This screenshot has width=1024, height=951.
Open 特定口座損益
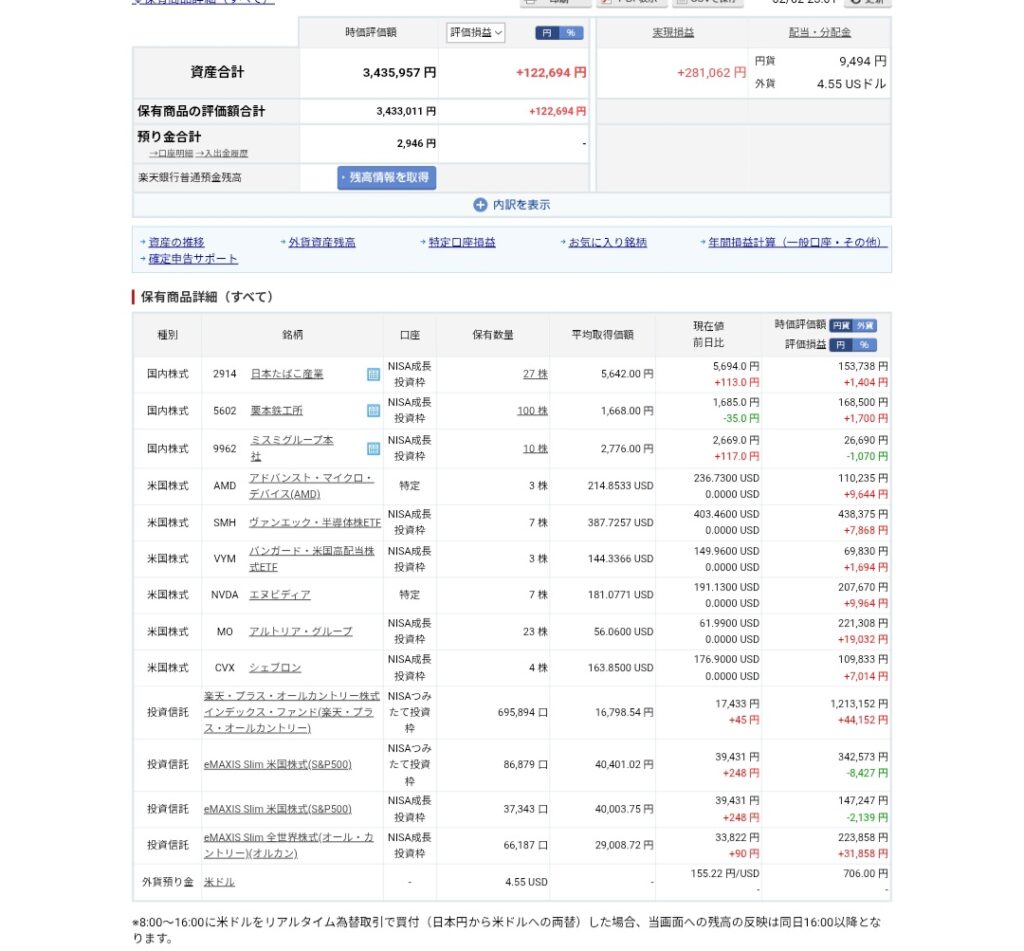point(461,242)
